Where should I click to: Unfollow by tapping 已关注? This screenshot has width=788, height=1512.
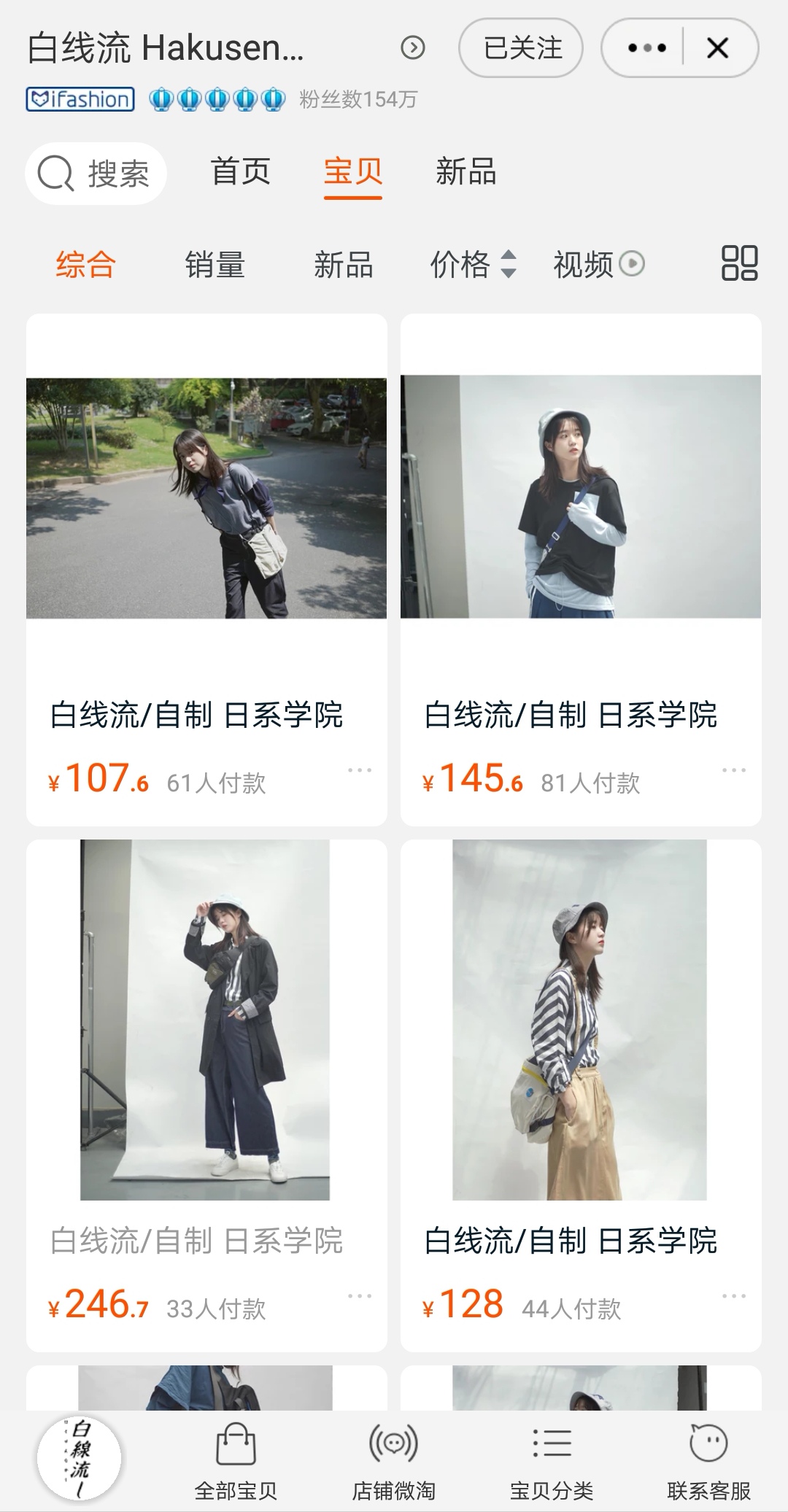click(x=520, y=48)
